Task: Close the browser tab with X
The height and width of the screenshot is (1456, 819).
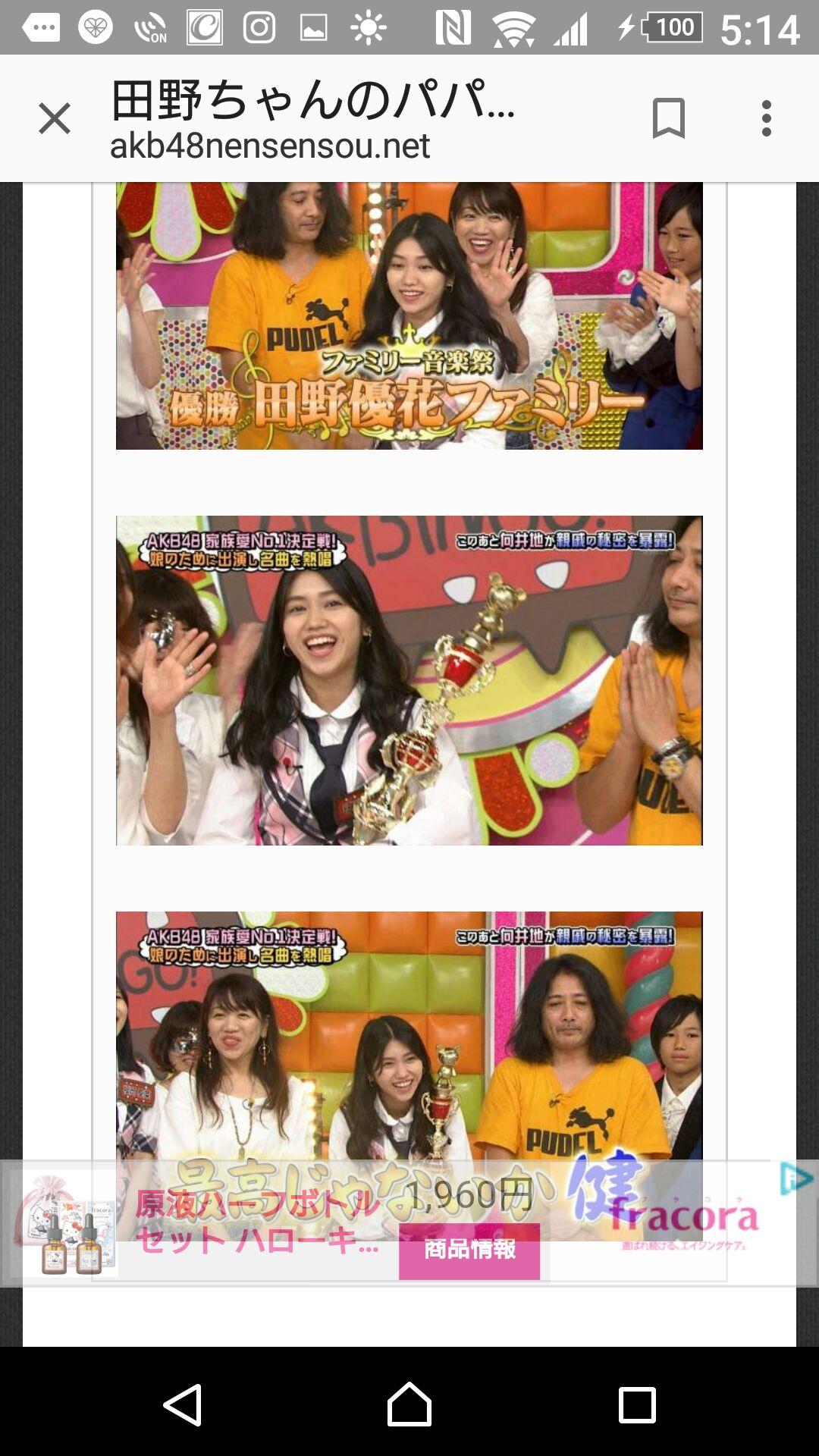Action: pos(55,119)
